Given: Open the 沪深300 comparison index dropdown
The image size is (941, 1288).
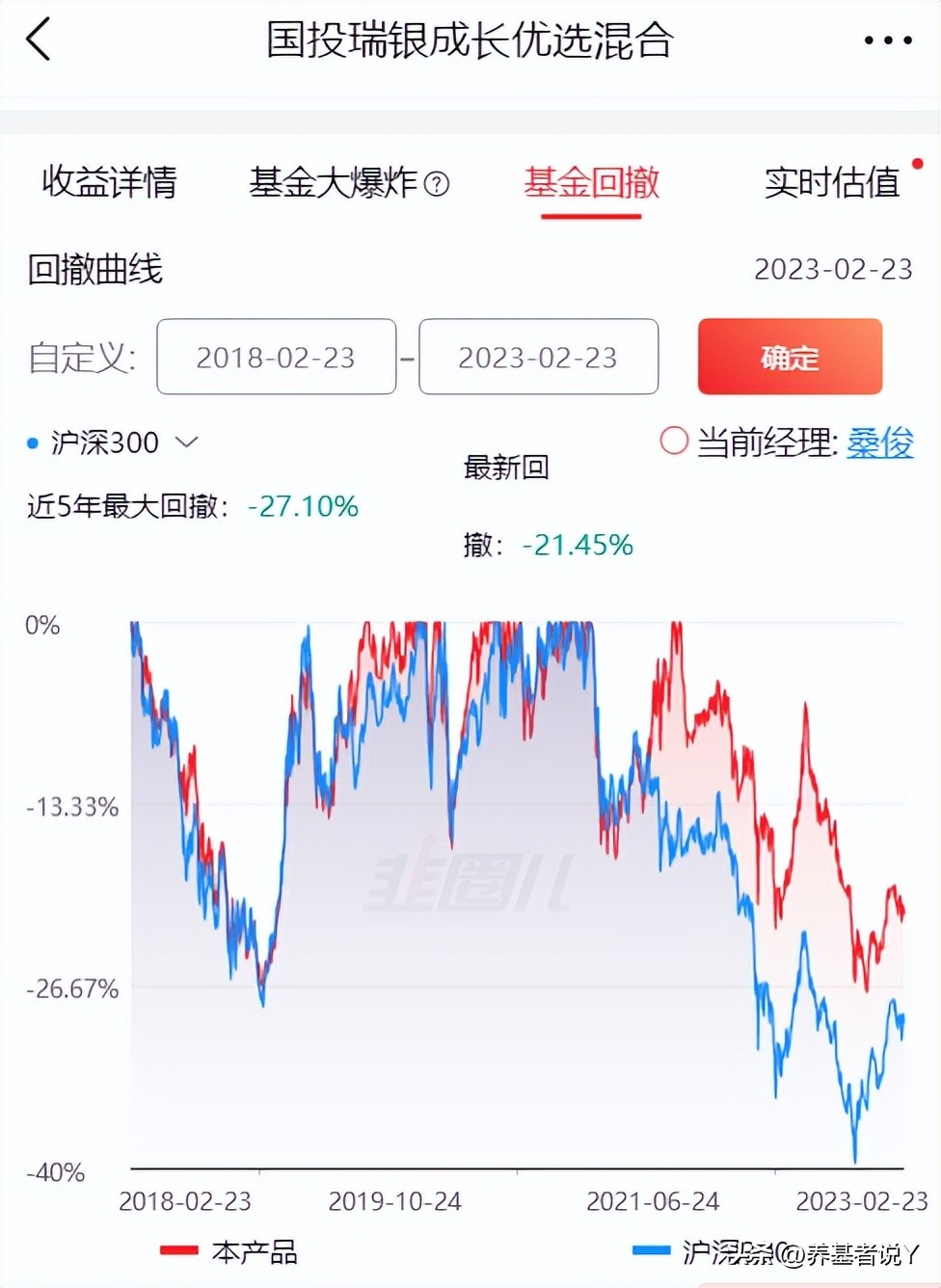Looking at the screenshot, I should [x=186, y=443].
